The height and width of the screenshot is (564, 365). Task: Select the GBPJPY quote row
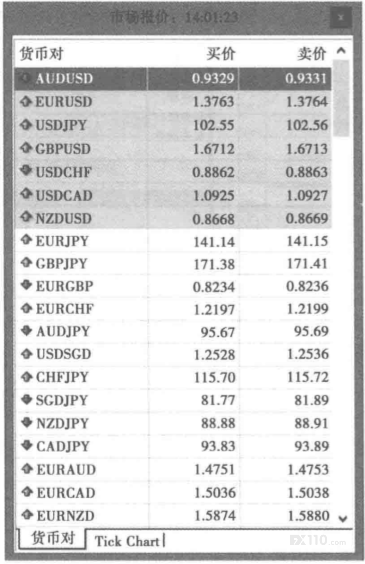pyautogui.click(x=173, y=264)
